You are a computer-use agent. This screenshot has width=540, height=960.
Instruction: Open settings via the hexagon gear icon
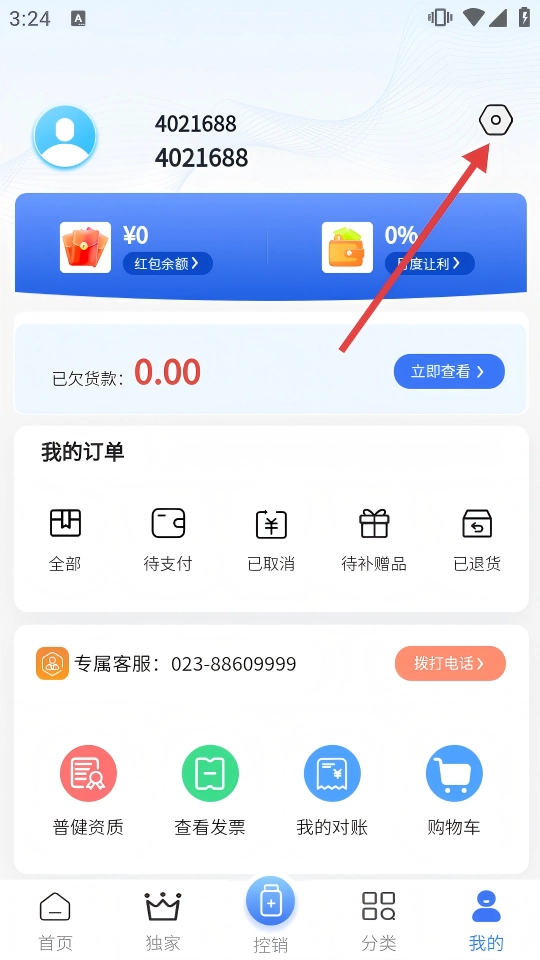(495, 120)
